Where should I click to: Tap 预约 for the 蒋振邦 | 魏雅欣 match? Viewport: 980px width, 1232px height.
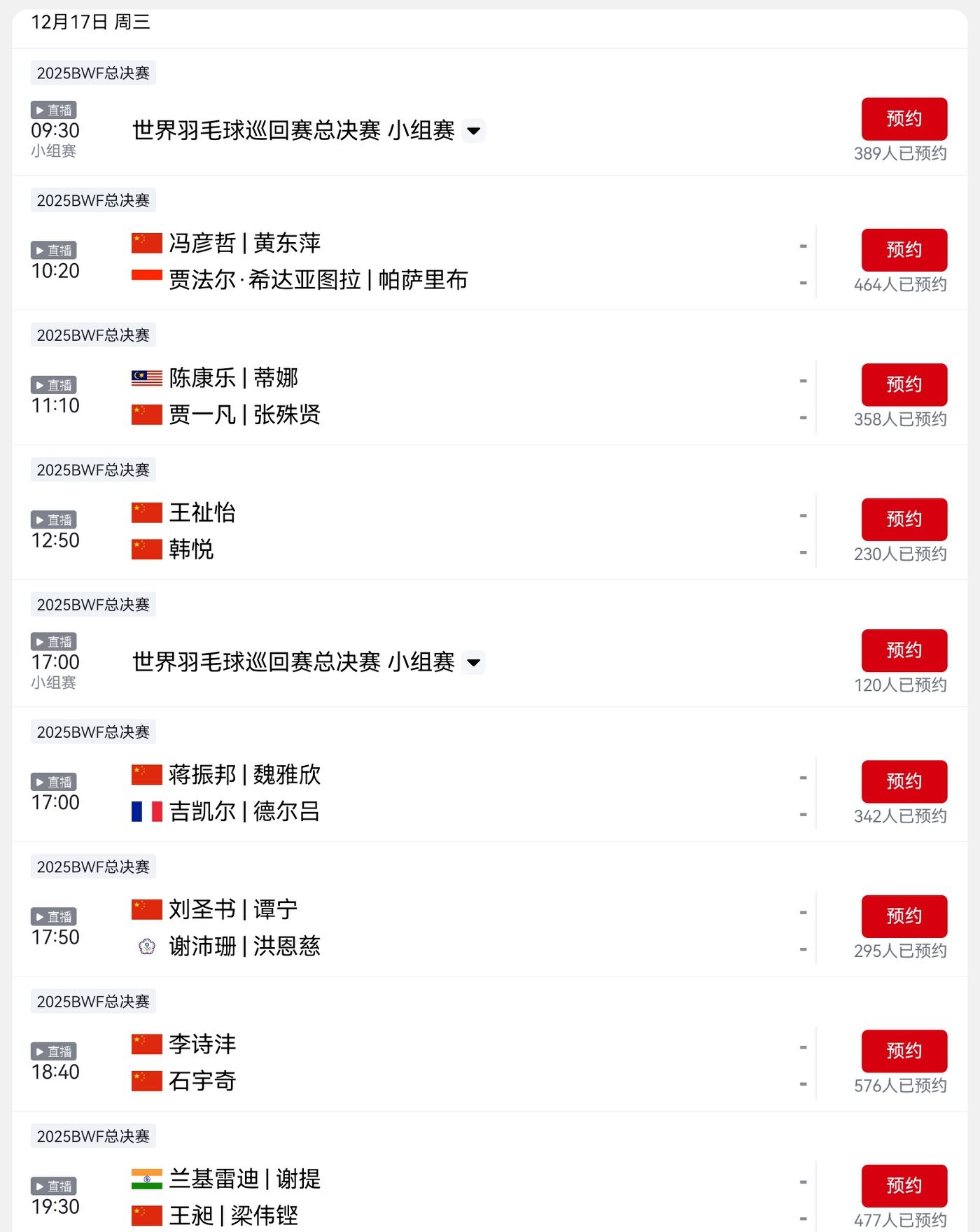coord(904,781)
